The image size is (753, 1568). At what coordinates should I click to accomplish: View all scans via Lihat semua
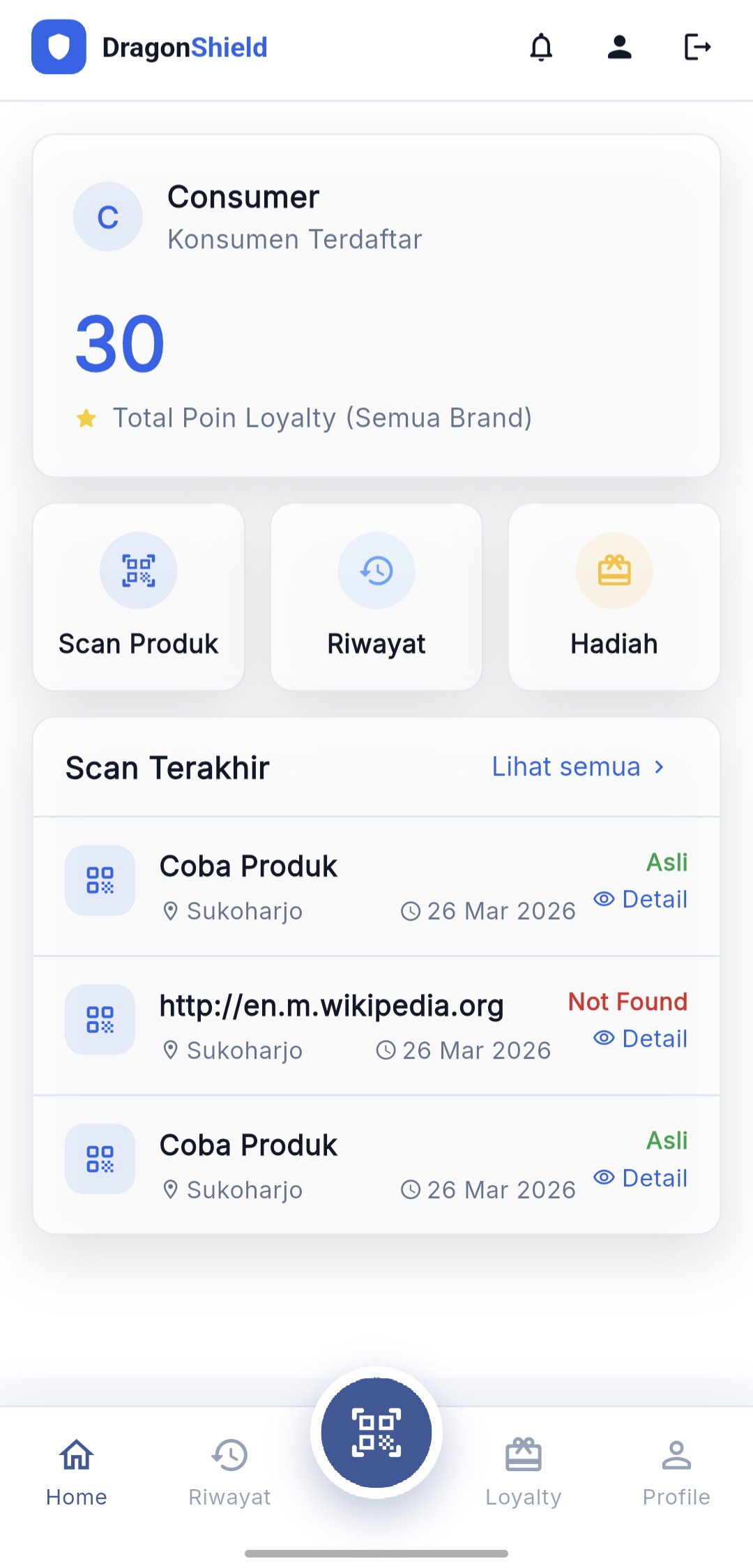pos(578,767)
